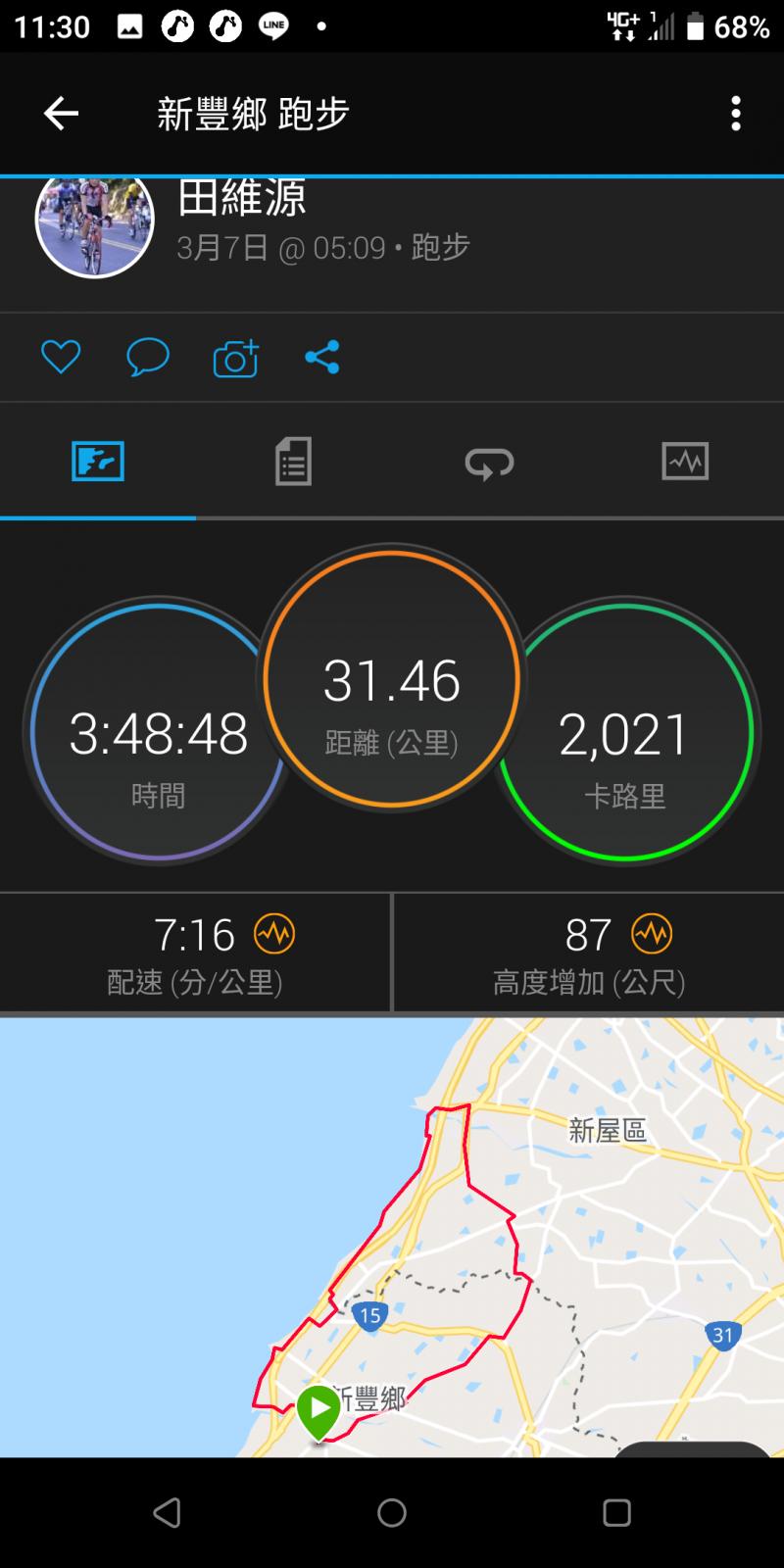Open comments on this activity
Viewport: 784px width, 1568px height.
pos(148,357)
